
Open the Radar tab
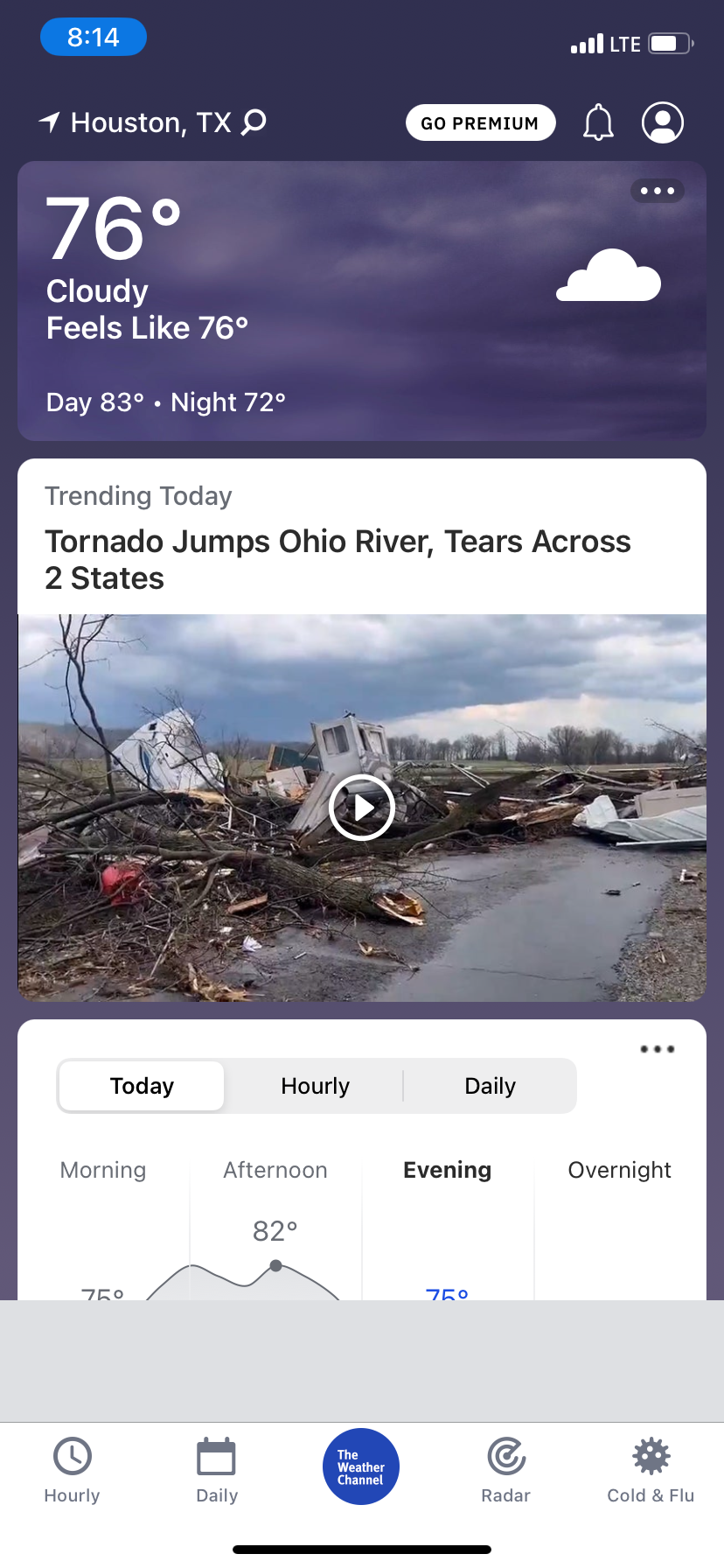(506, 1470)
